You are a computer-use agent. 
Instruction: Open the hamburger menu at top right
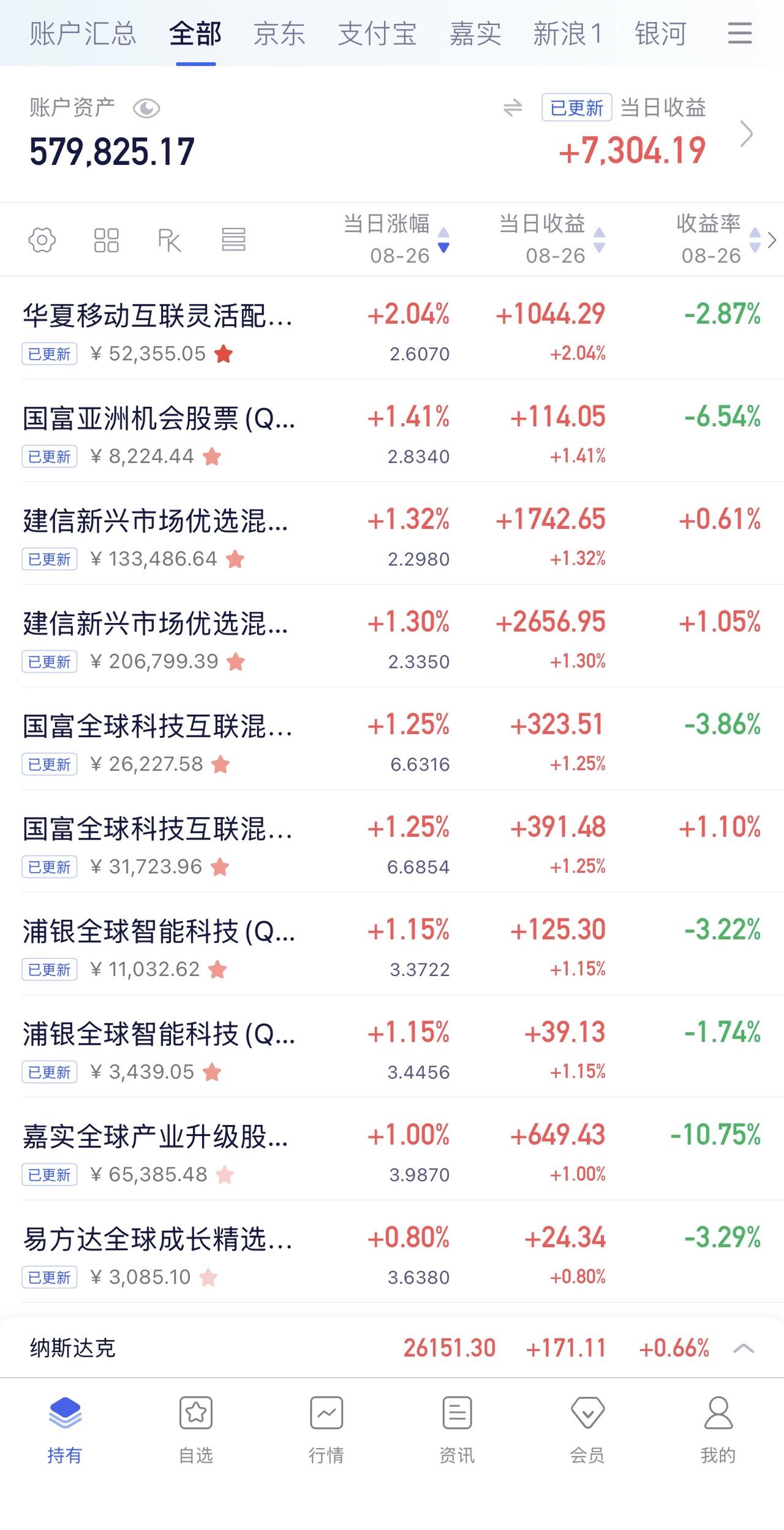click(x=739, y=33)
